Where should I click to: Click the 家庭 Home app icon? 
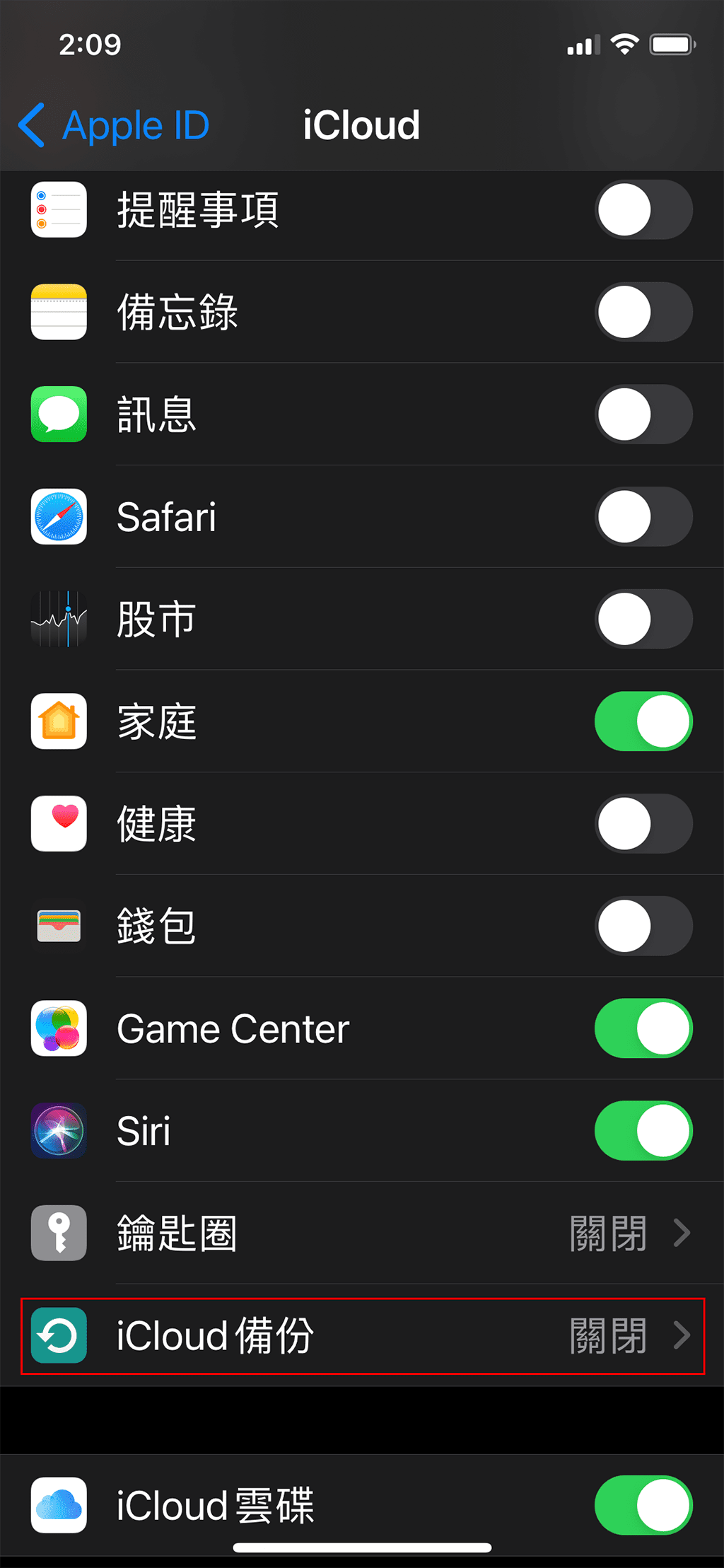click(x=59, y=721)
